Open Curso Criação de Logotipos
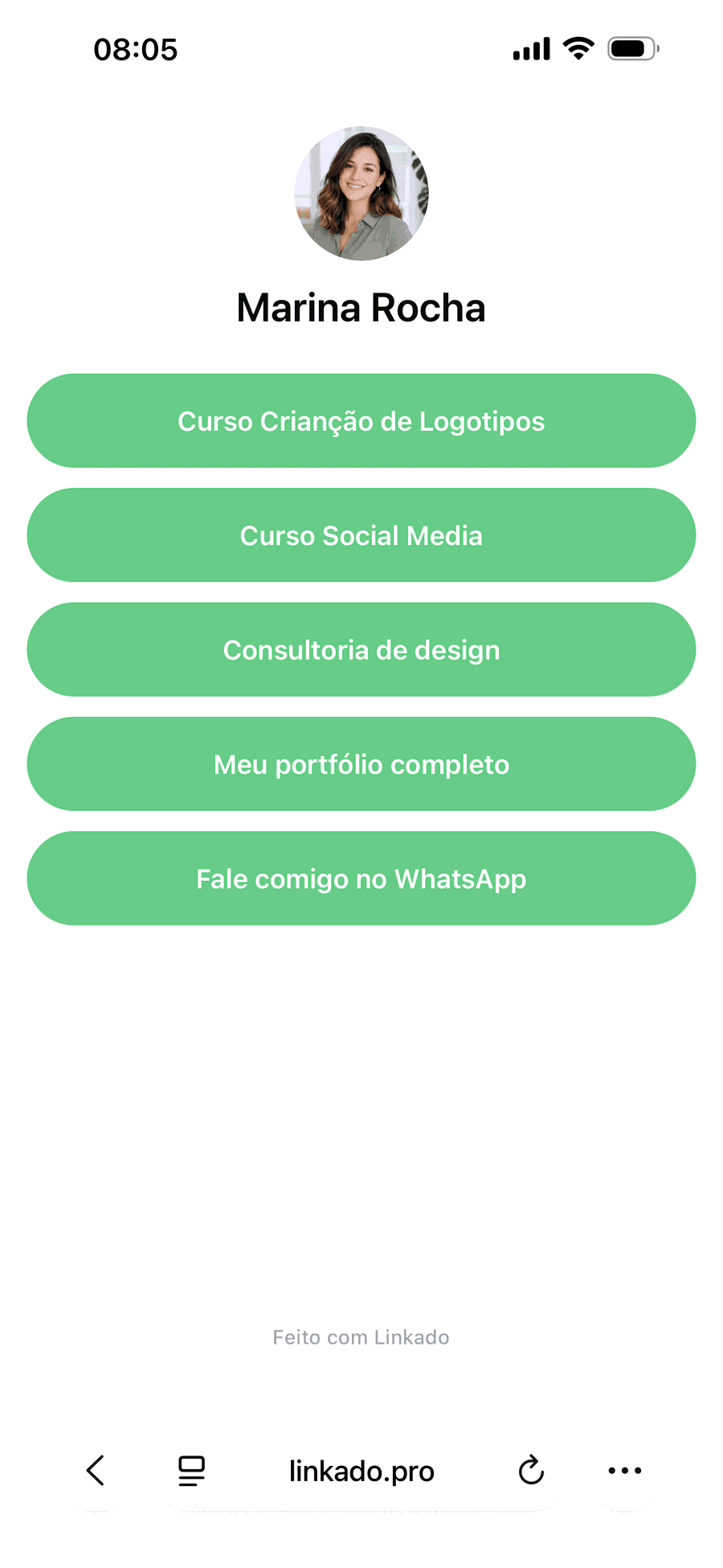This screenshot has height=1568, width=723. pyautogui.click(x=361, y=420)
